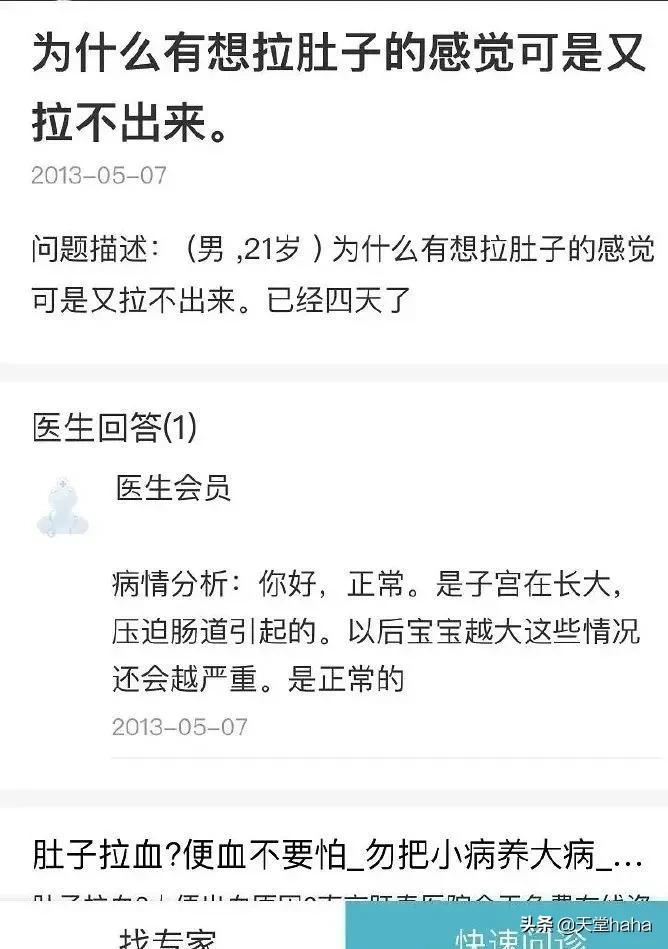The width and height of the screenshot is (668, 949).
Task: View the 医生会员 doctor avatar
Action: click(61, 506)
